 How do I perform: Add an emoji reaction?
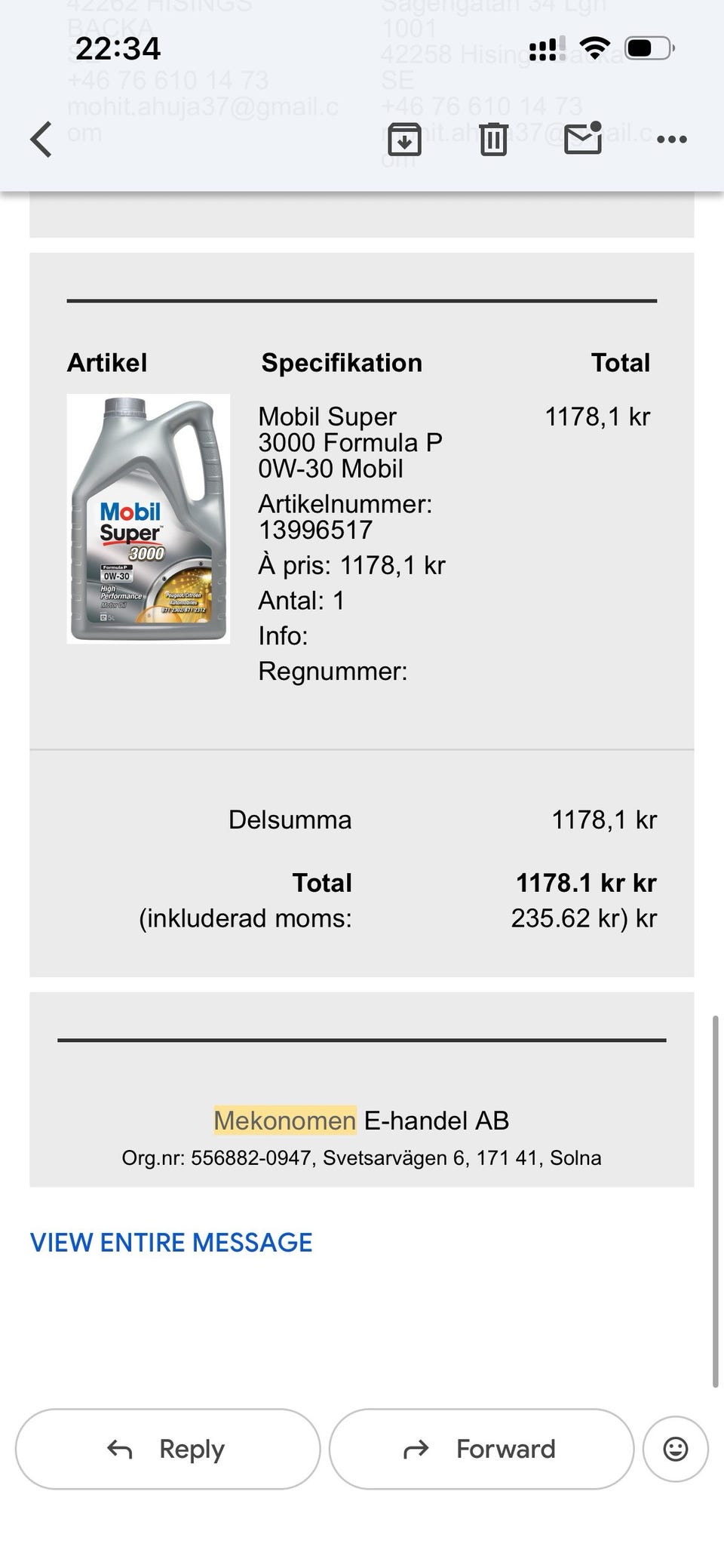pyautogui.click(x=675, y=1449)
